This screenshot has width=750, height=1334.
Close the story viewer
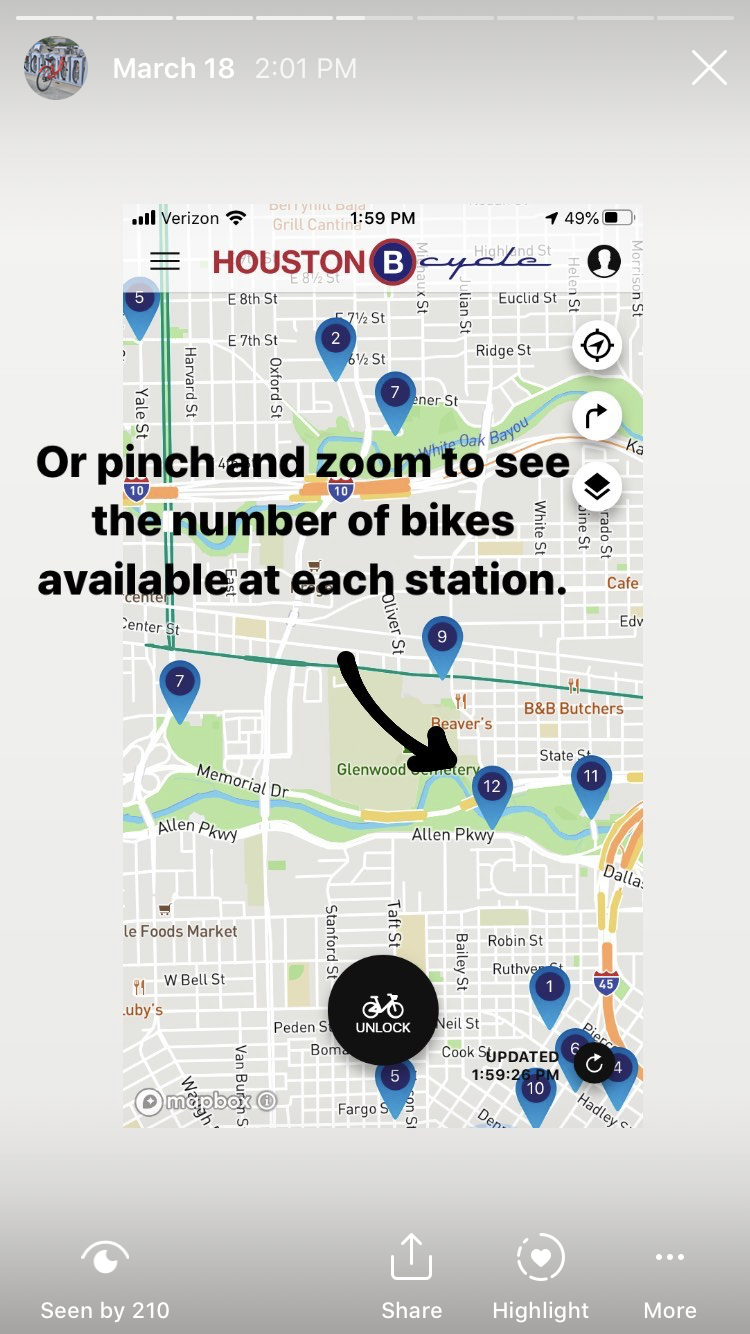tap(709, 68)
